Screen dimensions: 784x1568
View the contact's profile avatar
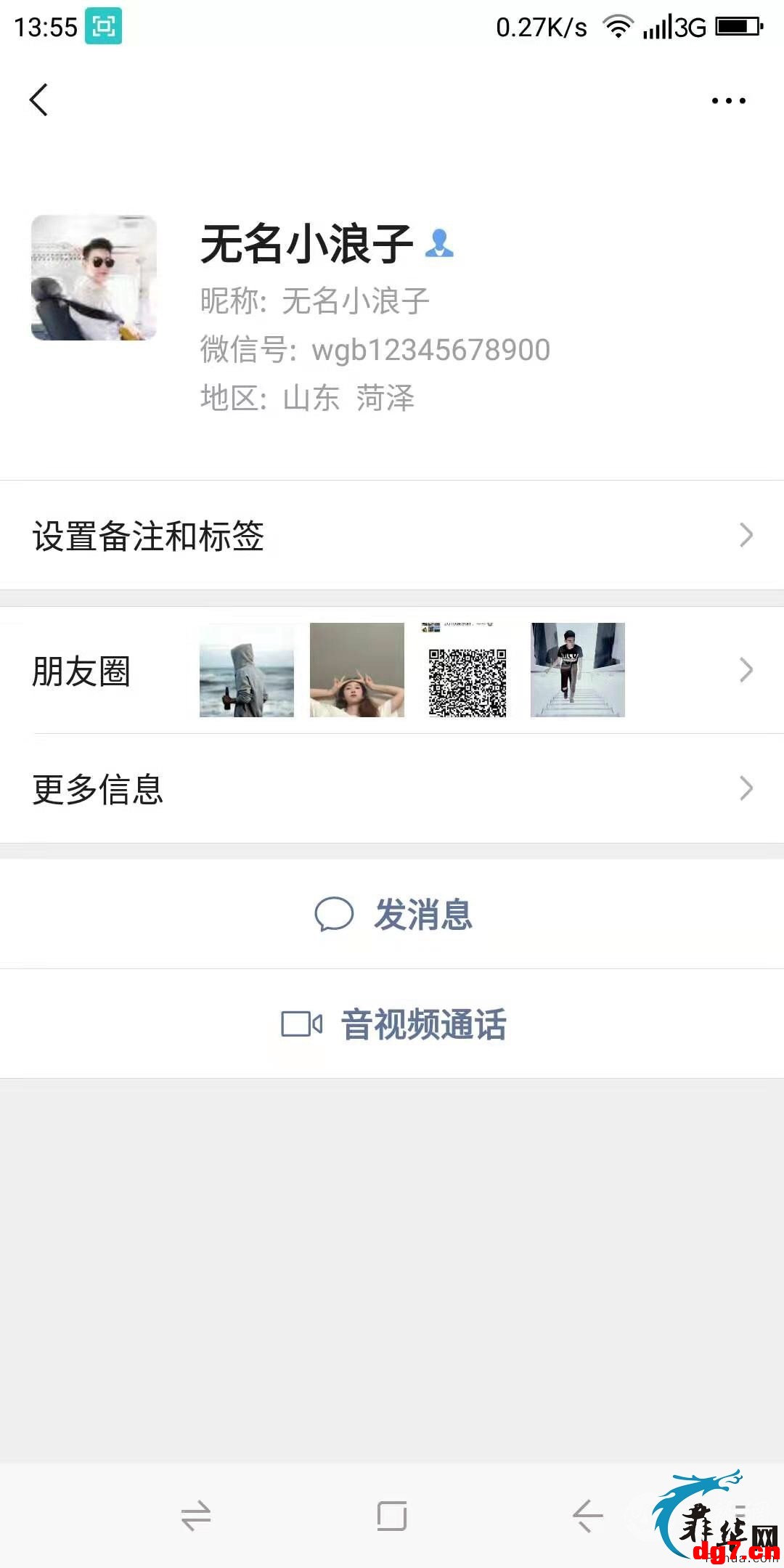coord(94,277)
